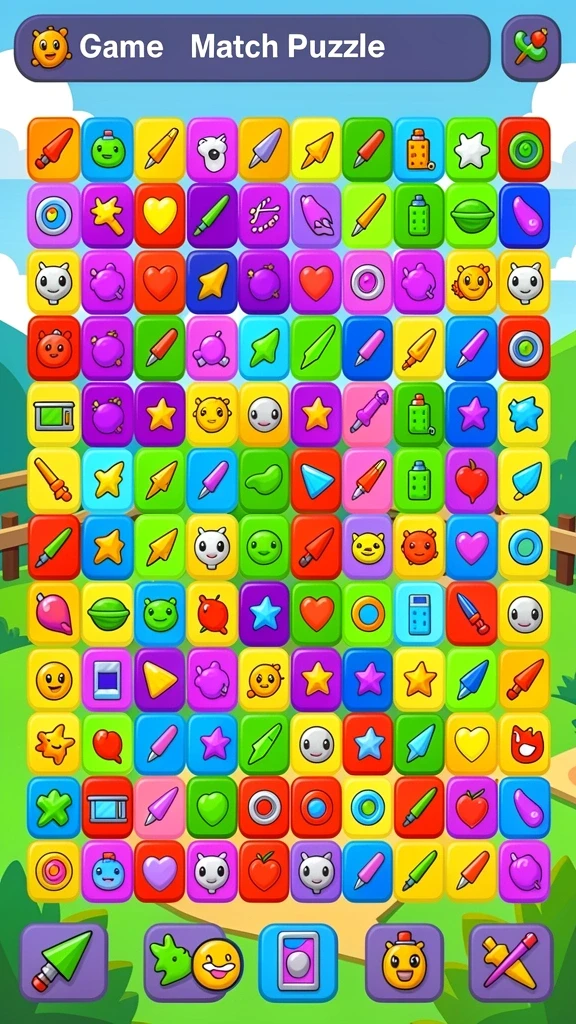Viewport: 576px width, 1024px height.
Task: Use the green arrow pencil booster
Action: point(63,962)
